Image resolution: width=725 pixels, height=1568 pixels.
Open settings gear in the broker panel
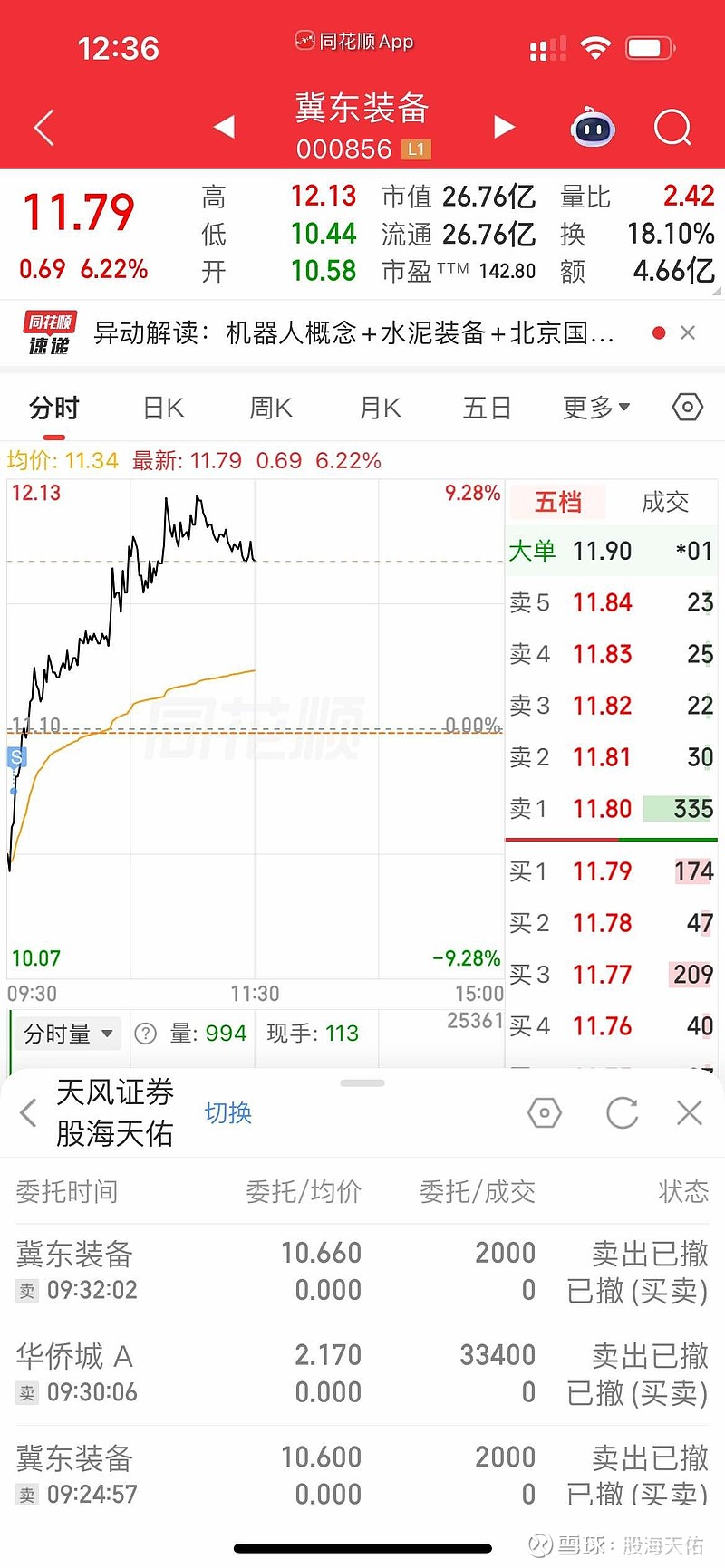[x=545, y=1113]
